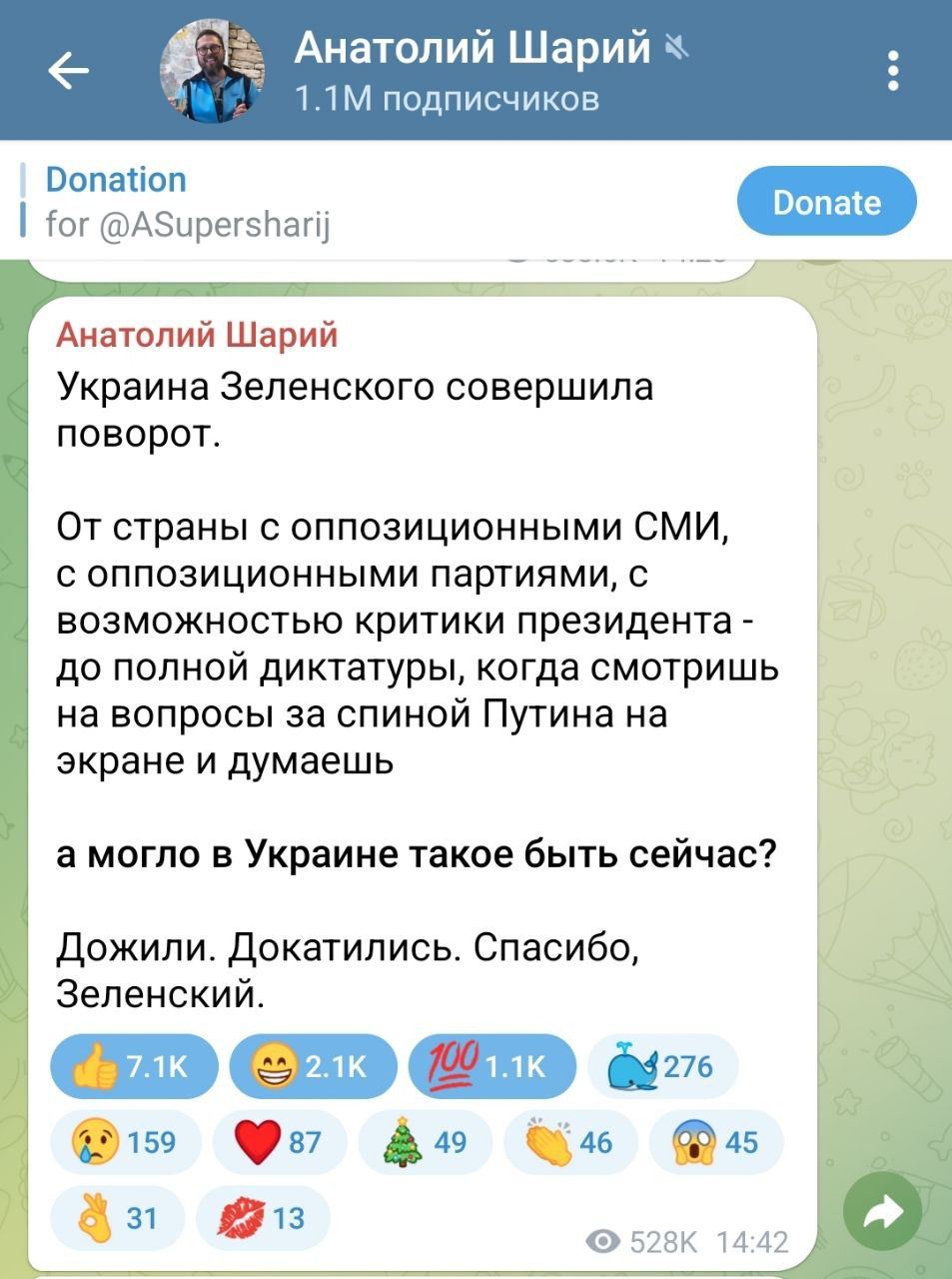The width and height of the screenshot is (952, 1279).
Task: Tap the blue Donate button
Action: 826,202
